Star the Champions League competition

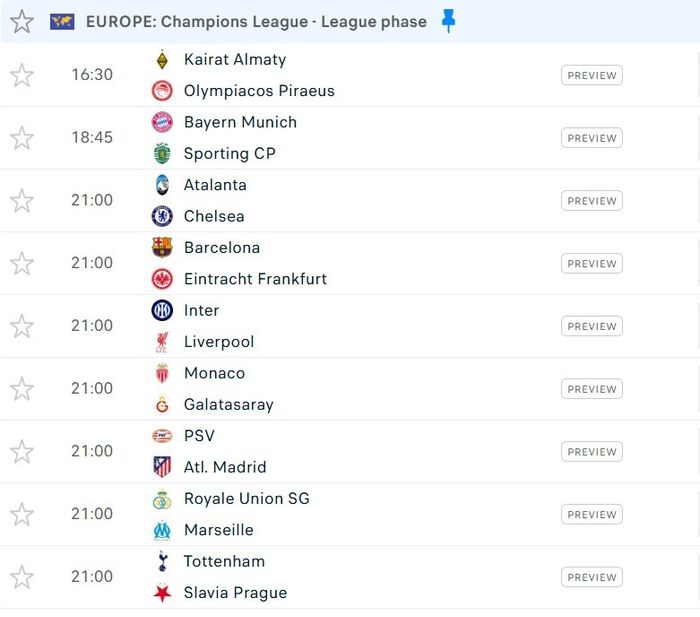pyautogui.click(x=22, y=22)
